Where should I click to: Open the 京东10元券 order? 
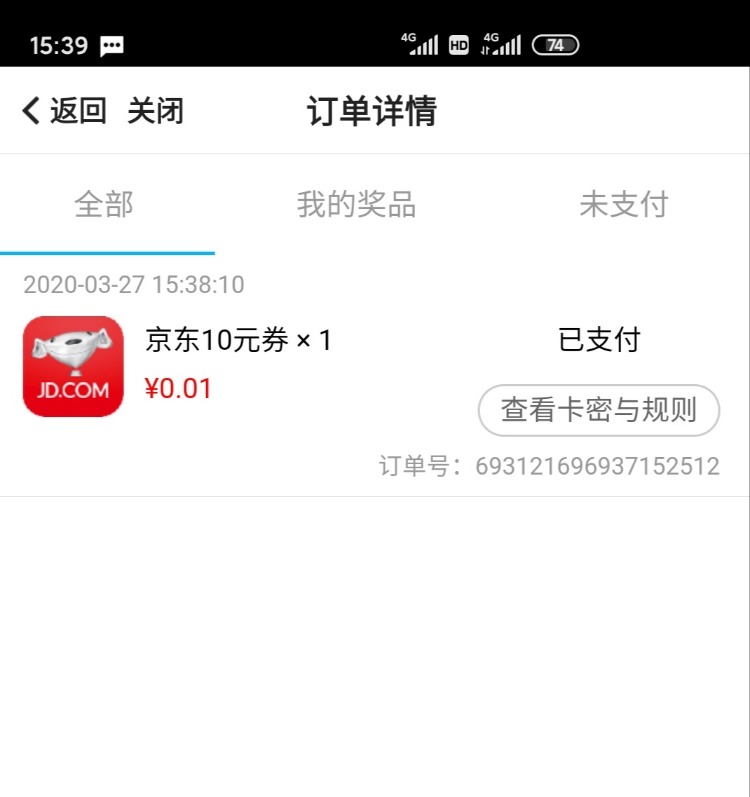click(238, 342)
